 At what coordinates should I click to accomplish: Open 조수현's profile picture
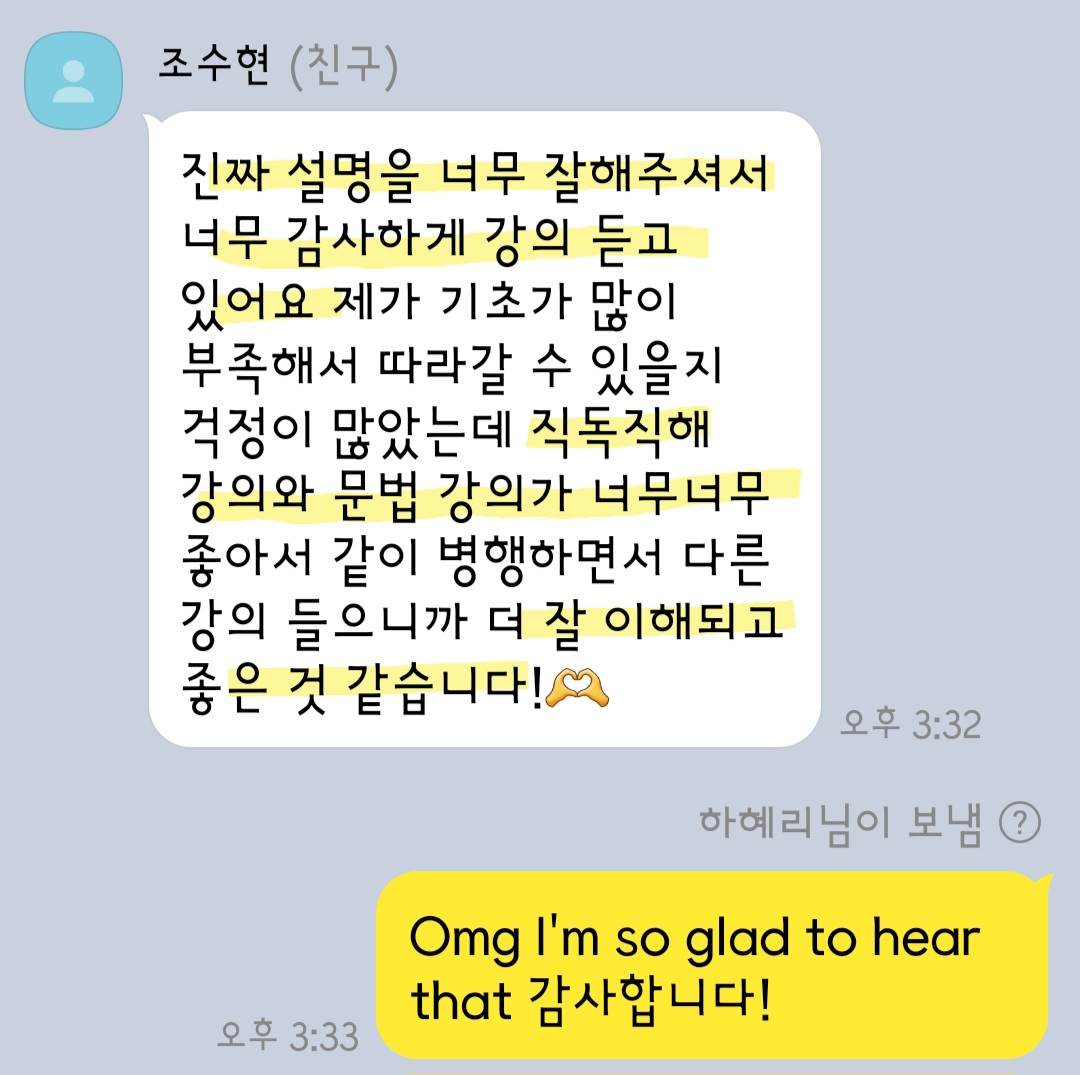[x=73, y=81]
